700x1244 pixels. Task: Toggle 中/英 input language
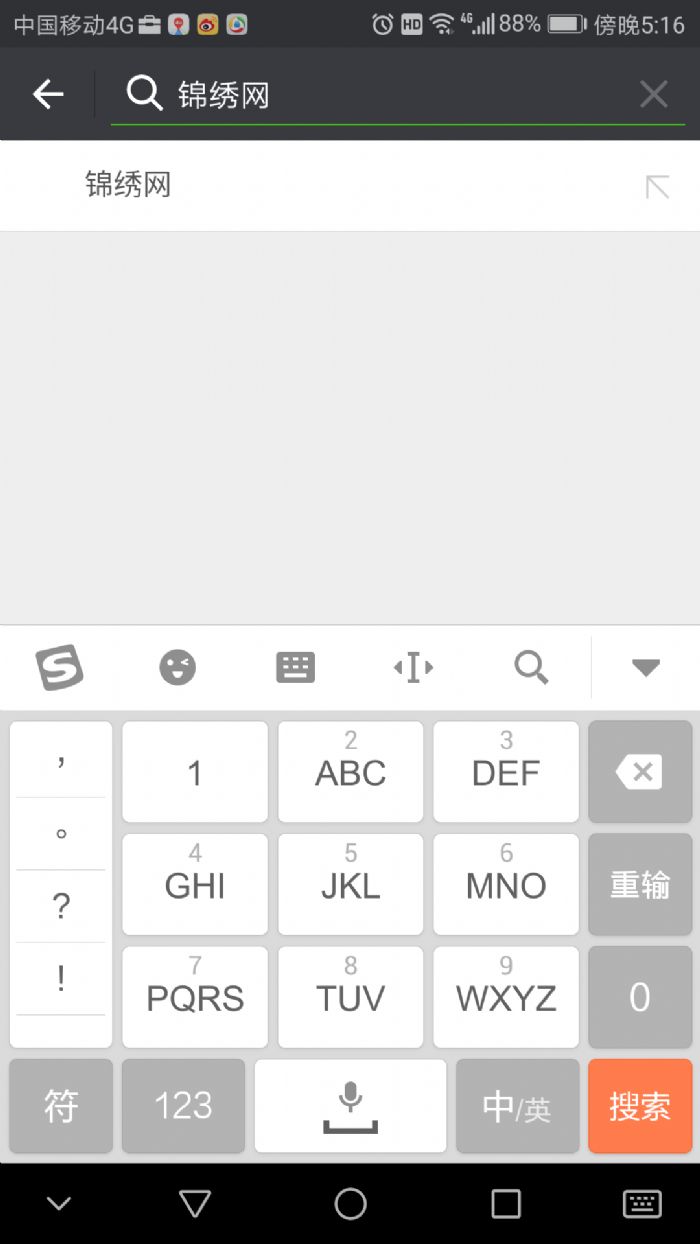[517, 1106]
